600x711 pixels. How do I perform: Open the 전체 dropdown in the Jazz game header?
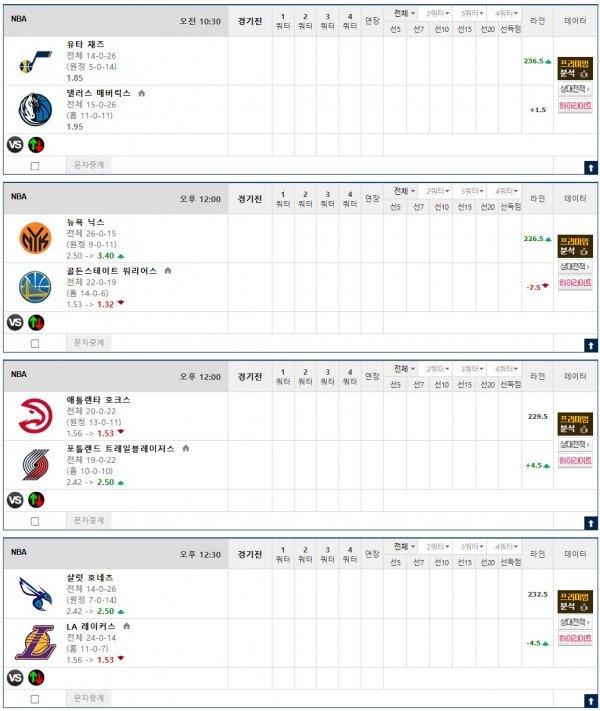point(403,15)
